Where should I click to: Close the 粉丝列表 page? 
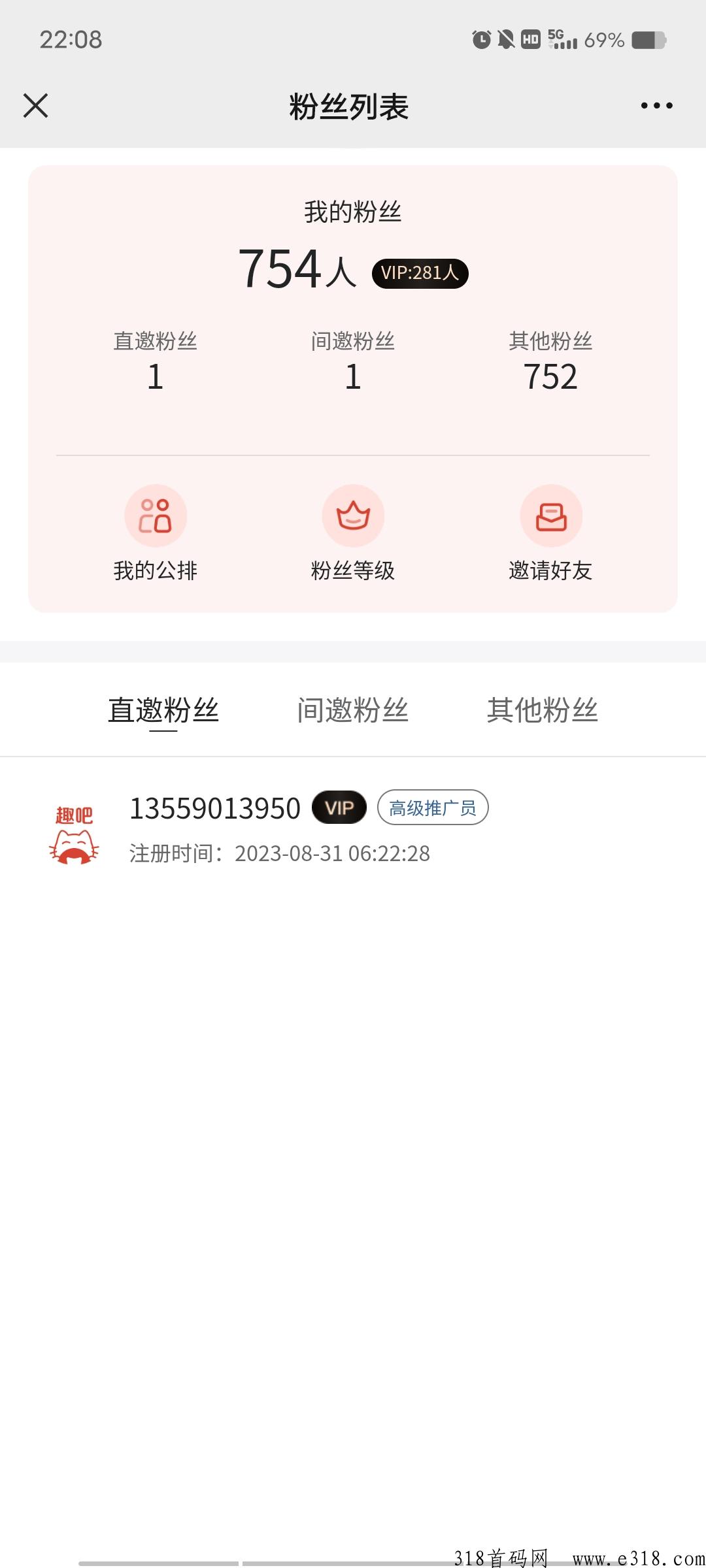tap(36, 105)
